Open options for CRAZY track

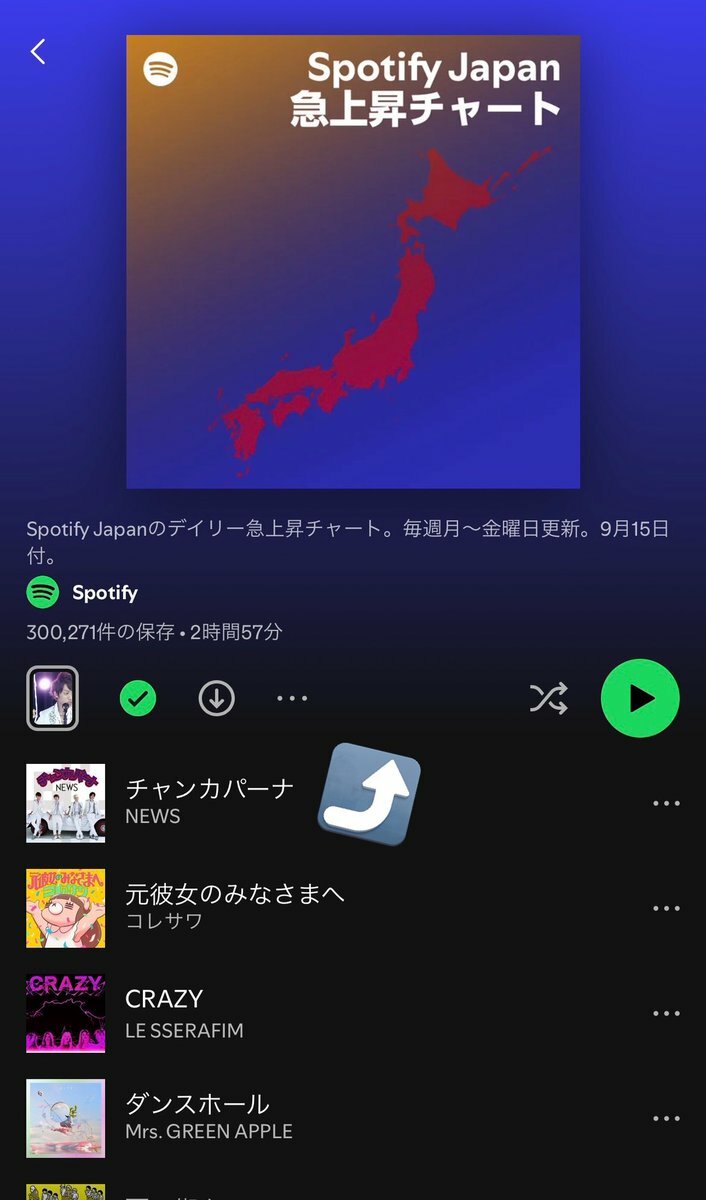[x=666, y=1013]
